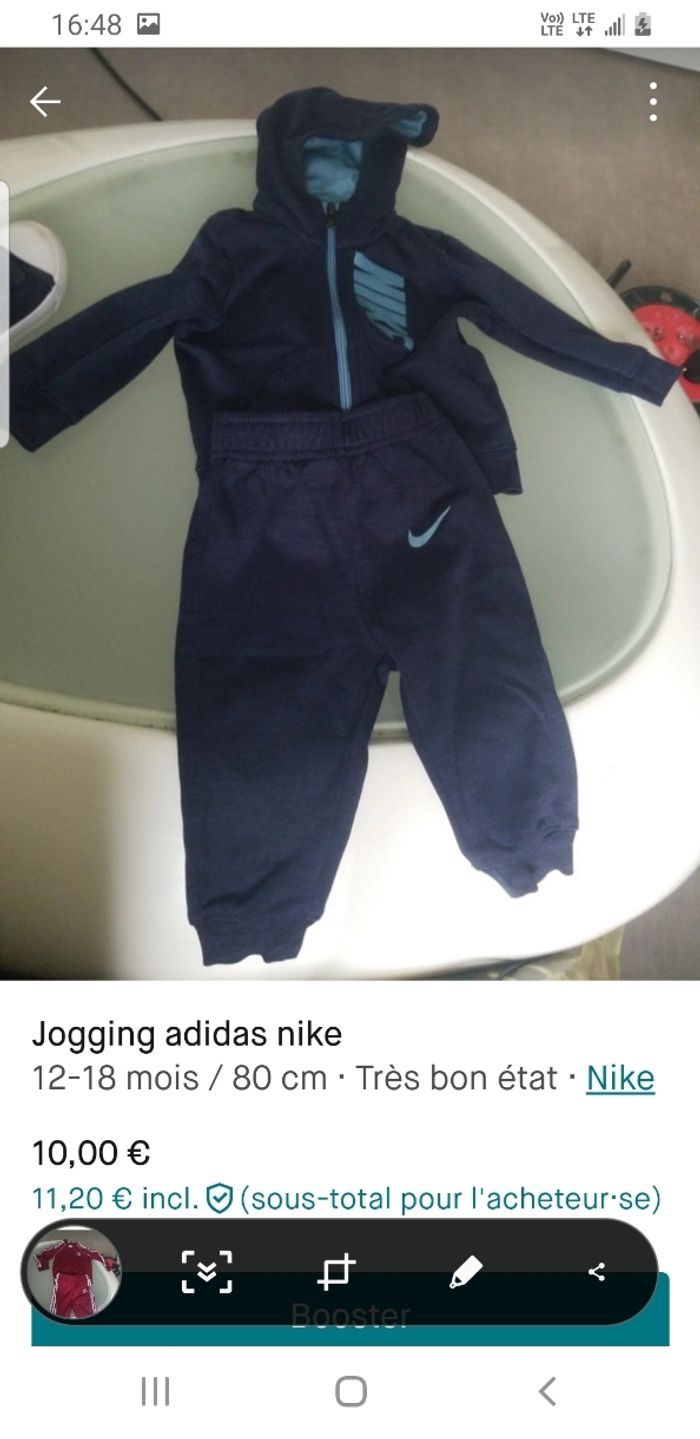Start scroll capture from screenshot toolbar

coord(207,1271)
